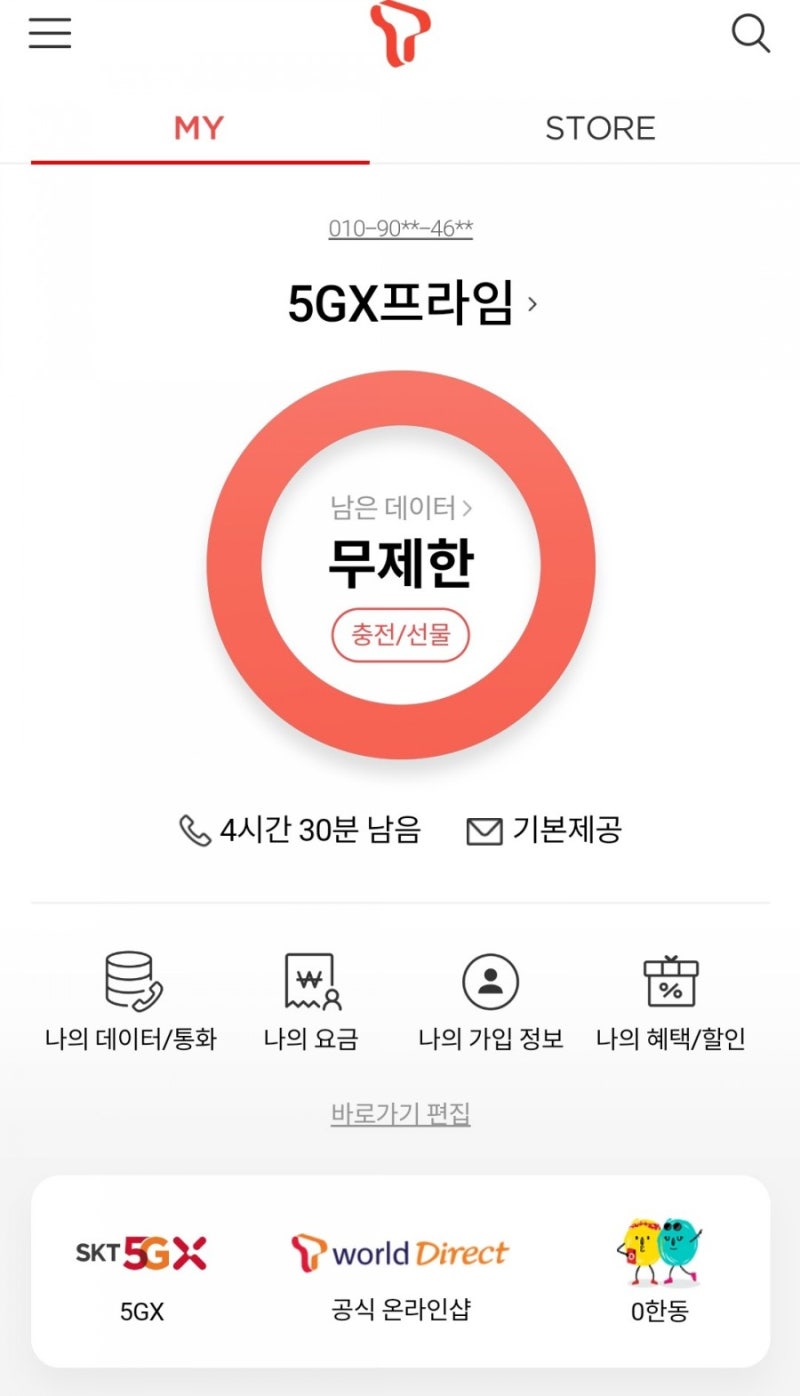
Task: Open the hamburger navigation menu
Action: click(49, 33)
